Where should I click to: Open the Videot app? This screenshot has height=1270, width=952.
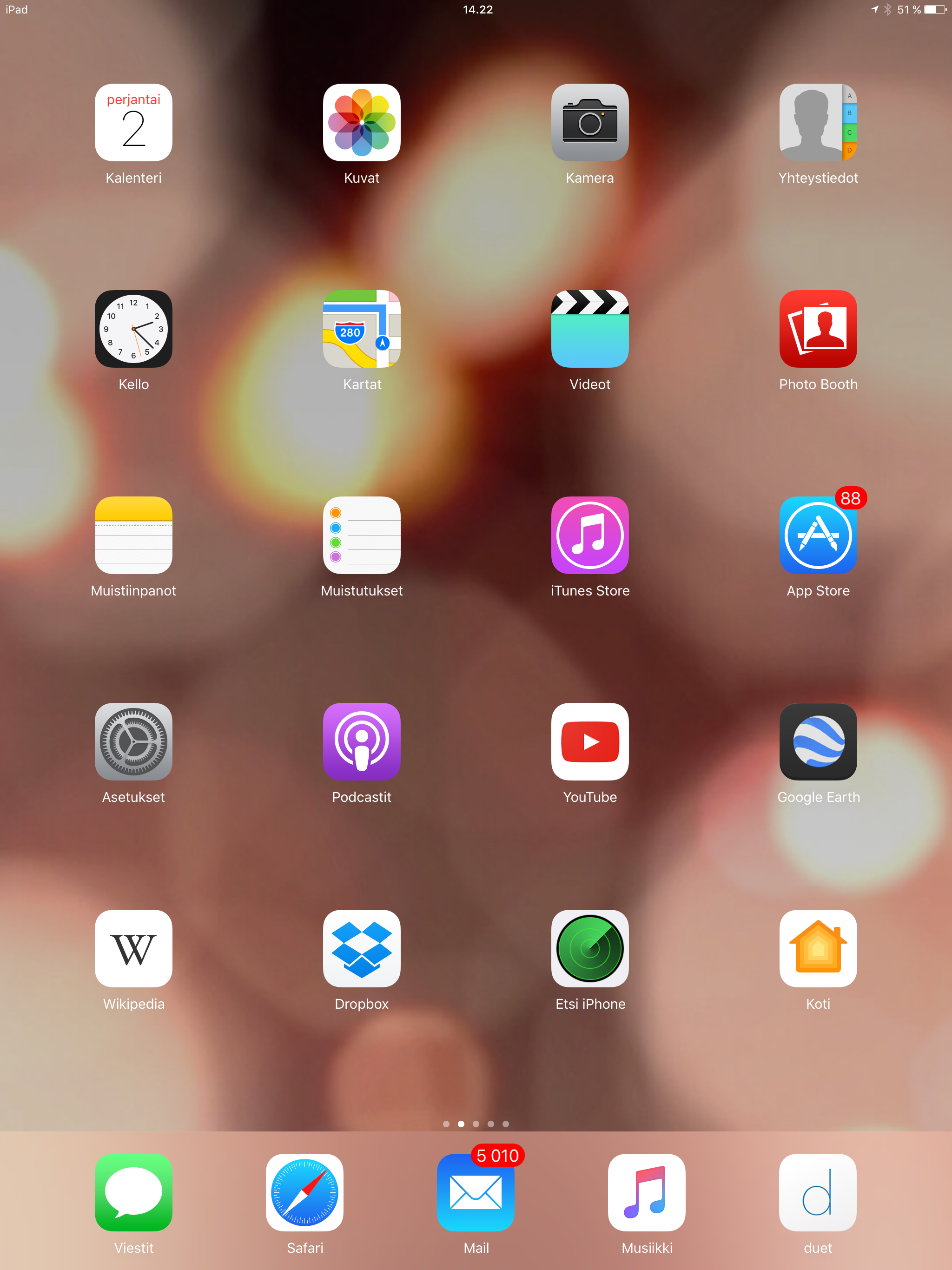[590, 329]
